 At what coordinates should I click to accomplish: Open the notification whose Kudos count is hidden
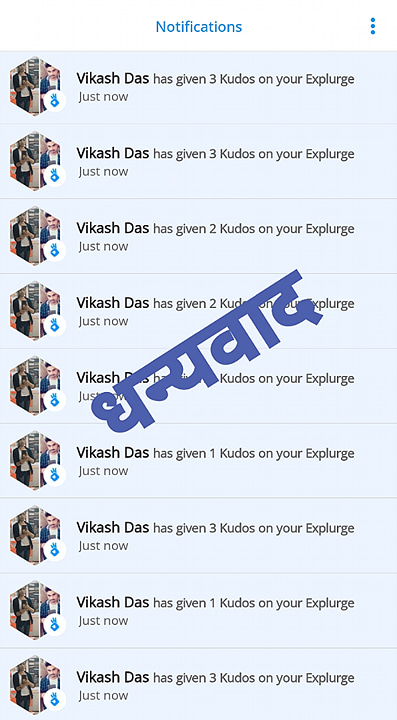198,386
